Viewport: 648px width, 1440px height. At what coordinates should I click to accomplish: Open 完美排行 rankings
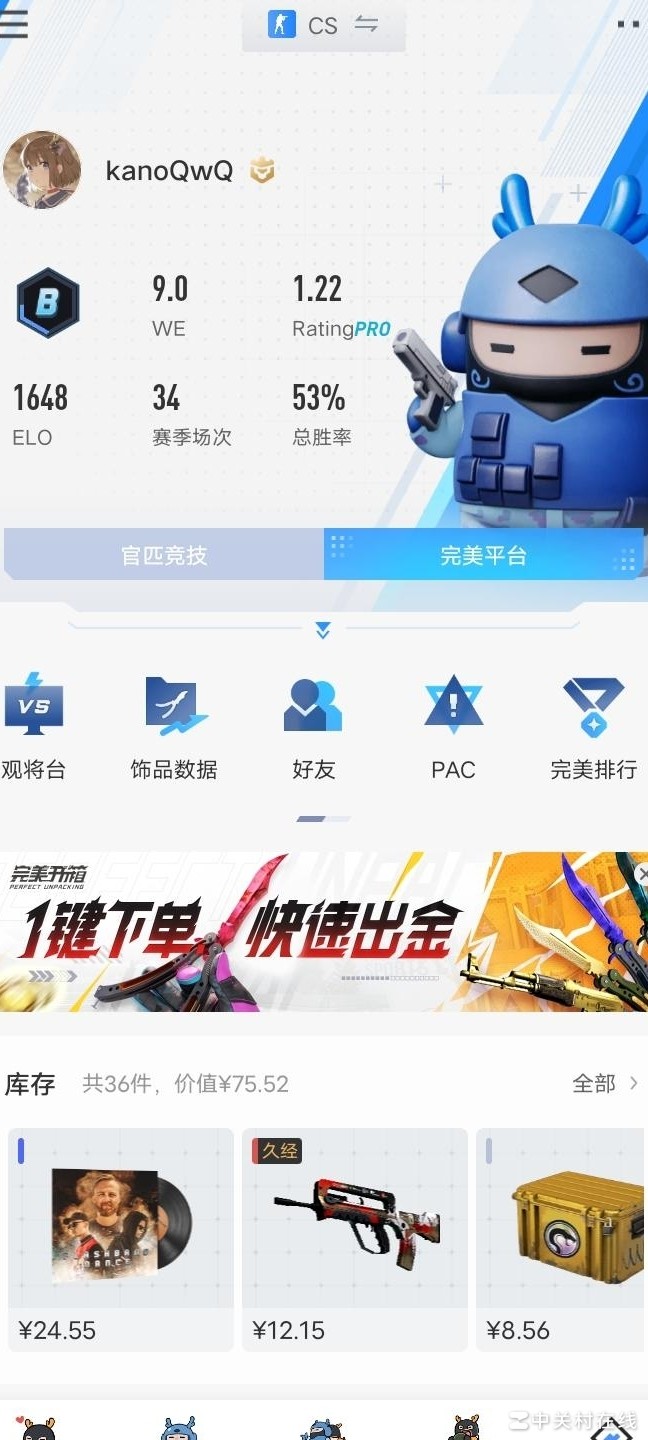tap(593, 726)
